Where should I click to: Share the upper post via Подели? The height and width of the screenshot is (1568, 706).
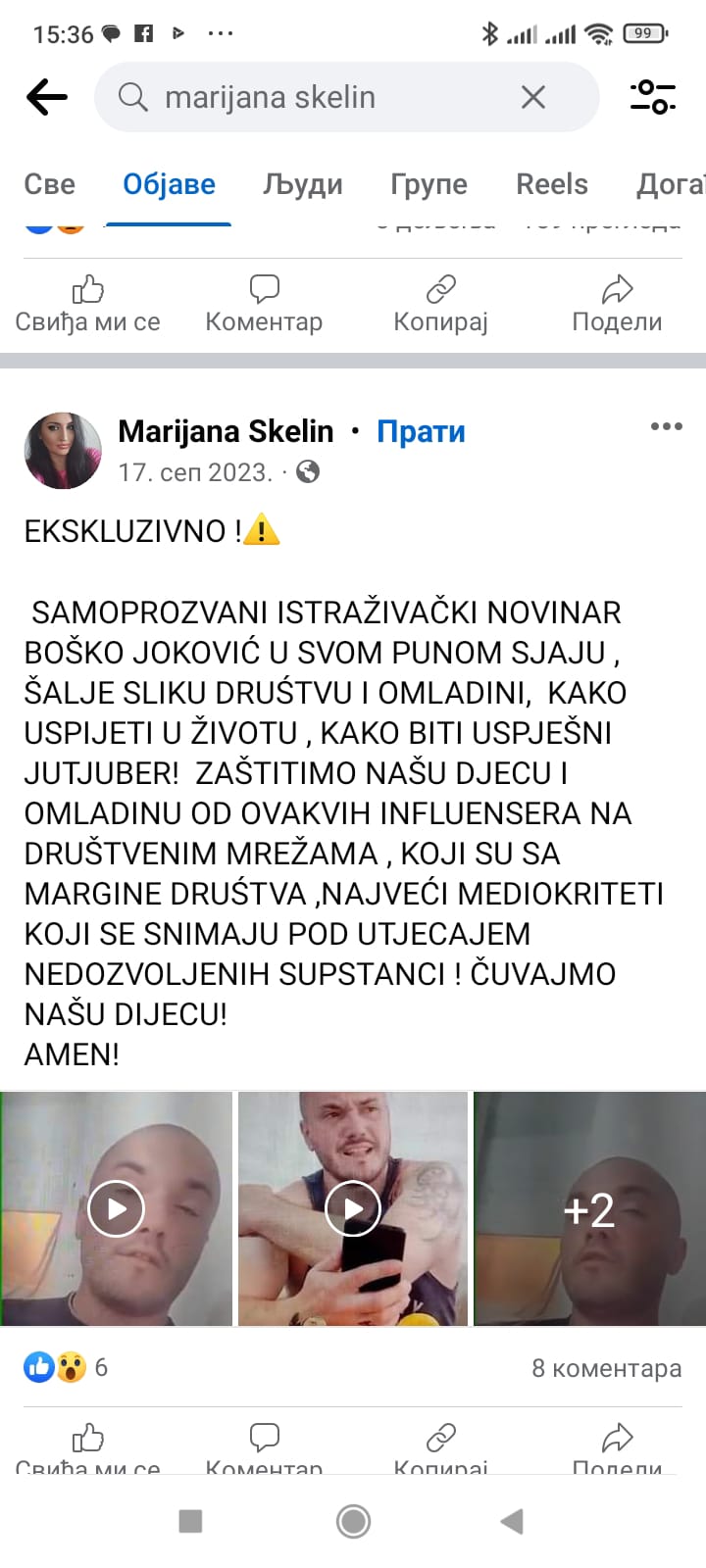tap(617, 305)
